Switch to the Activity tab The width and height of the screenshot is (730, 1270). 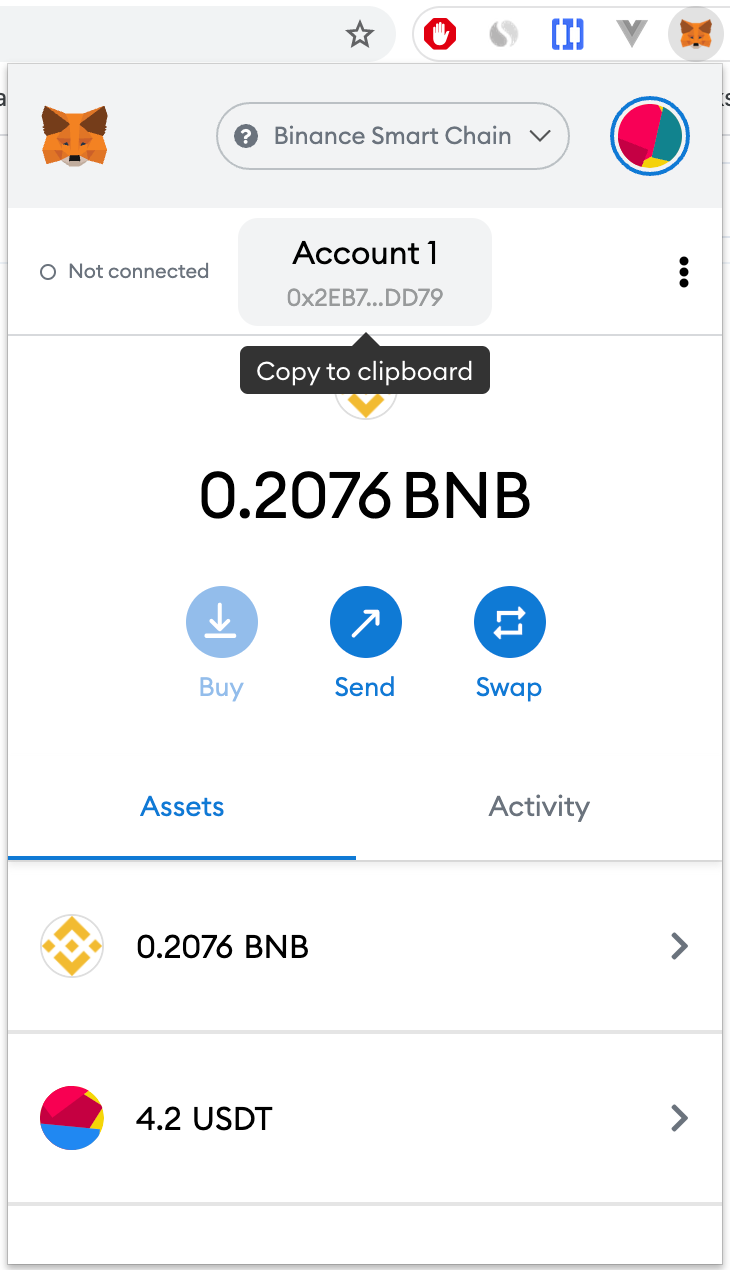coord(539,807)
